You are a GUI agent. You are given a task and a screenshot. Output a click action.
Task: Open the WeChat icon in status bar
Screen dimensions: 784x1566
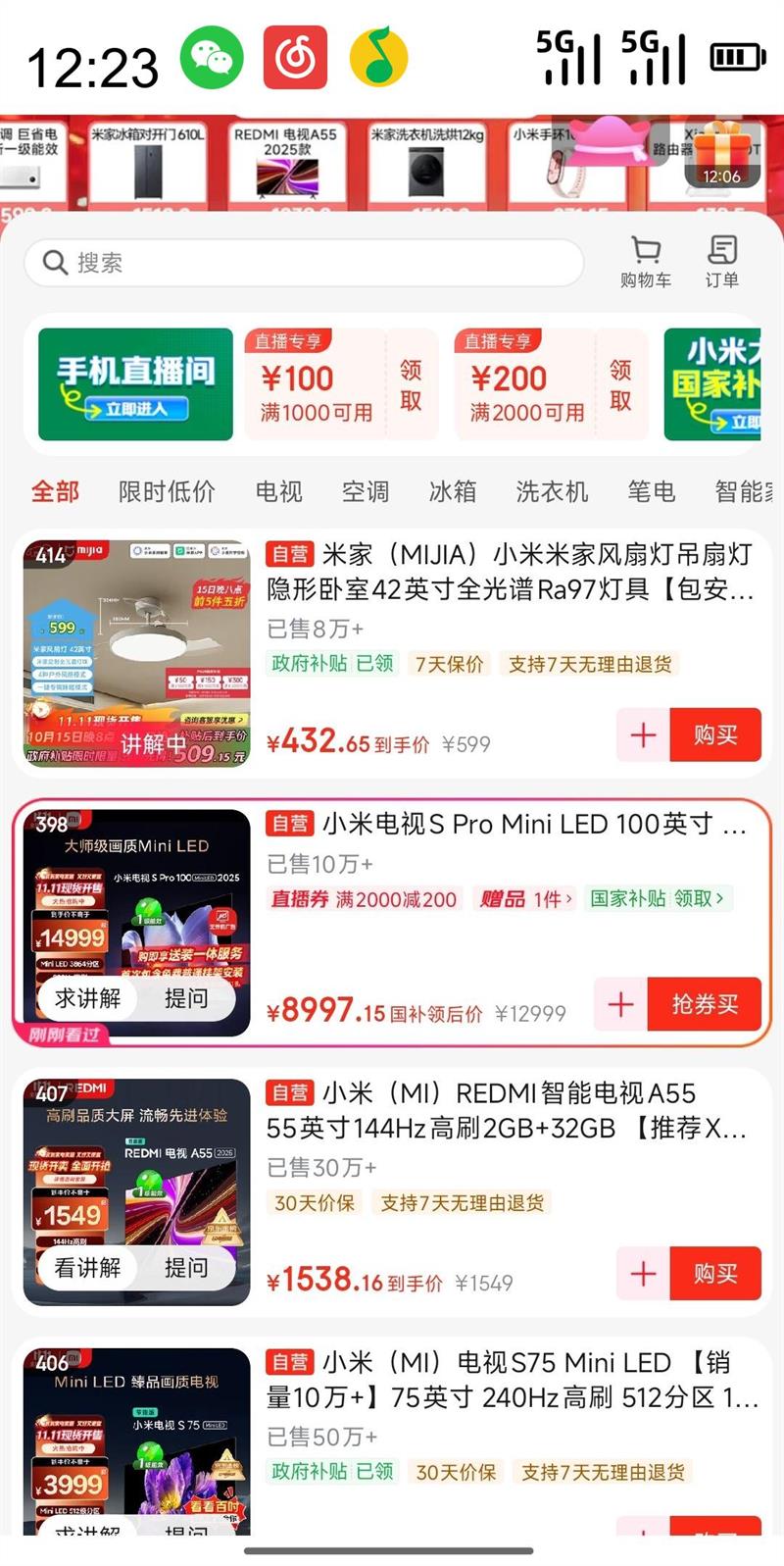tap(209, 57)
